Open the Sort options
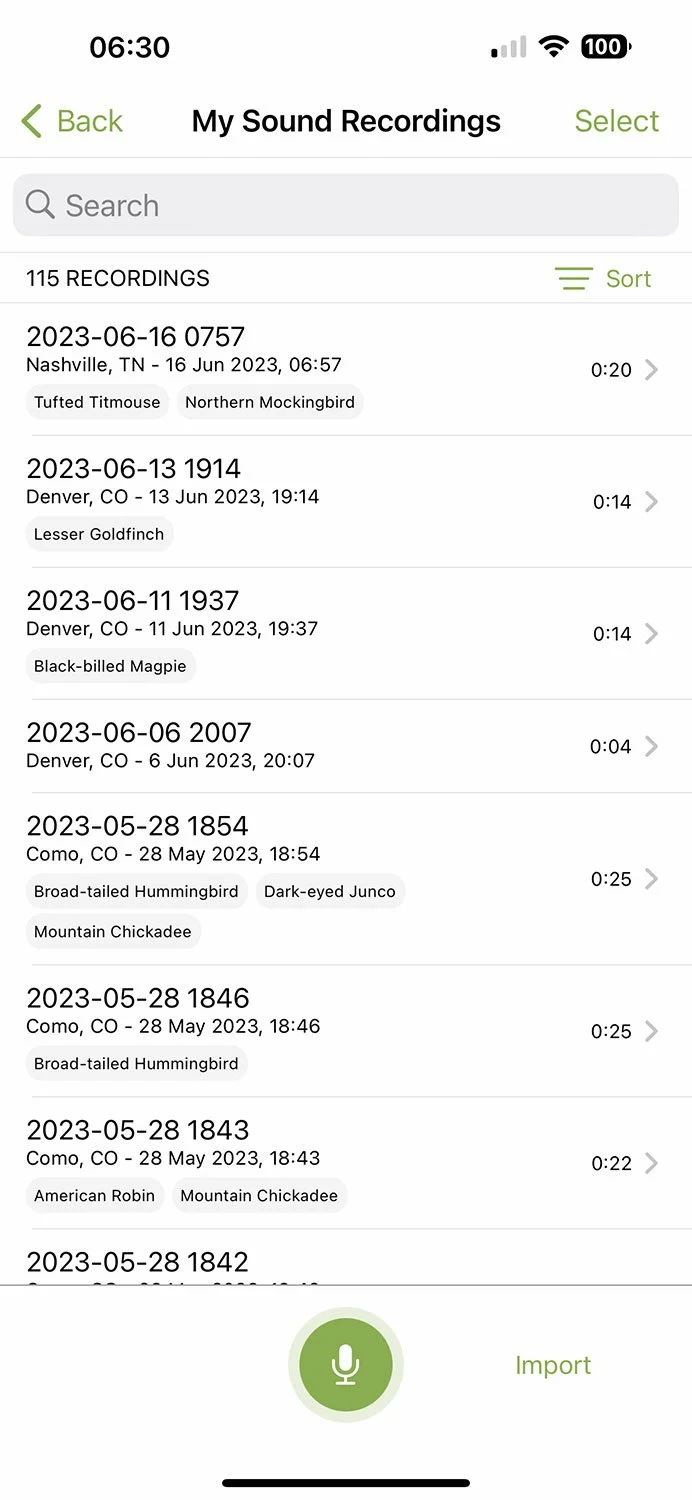692x1500 pixels. 603,278
